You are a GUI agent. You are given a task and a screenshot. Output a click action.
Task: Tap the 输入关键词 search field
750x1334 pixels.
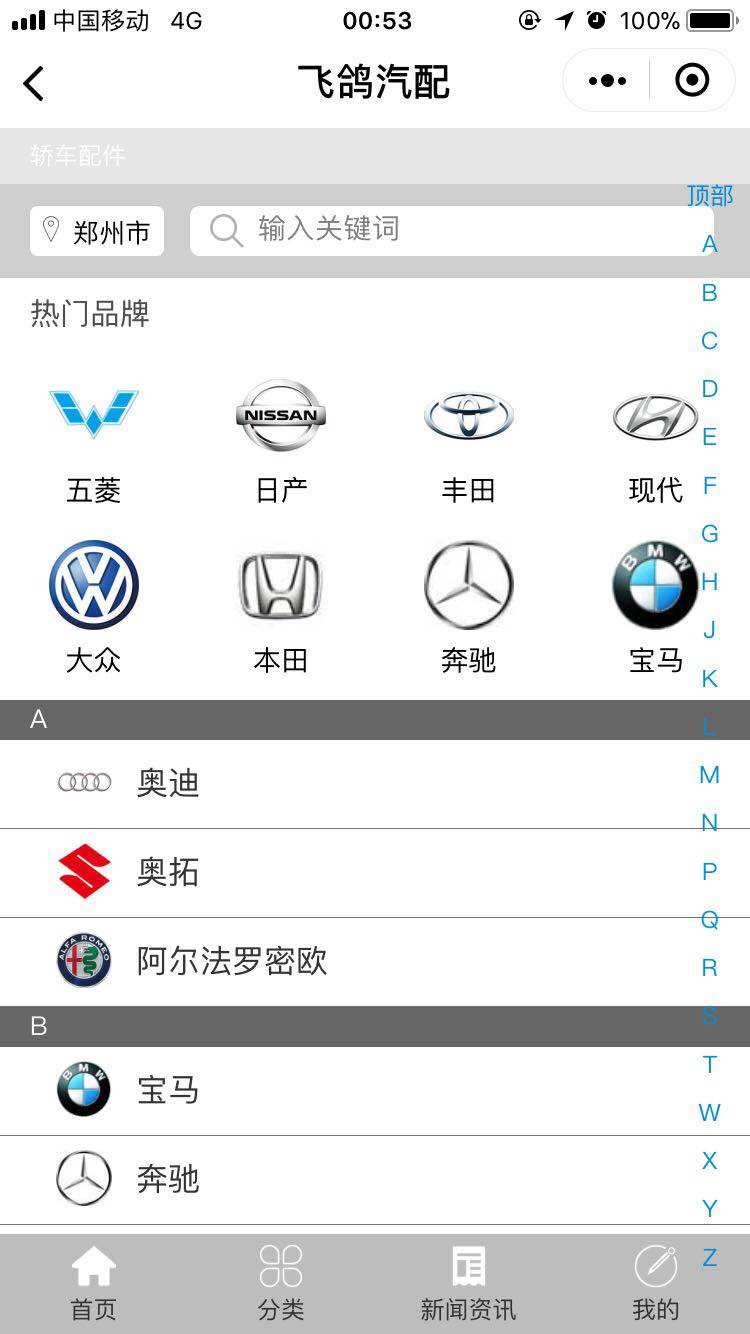click(450, 230)
